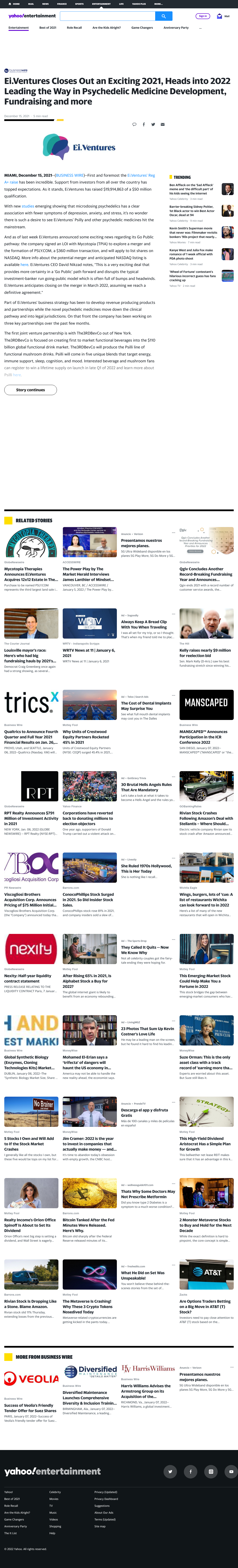Tap the Yahoo search input field
This screenshot has height=1568, width=238.
(x=107, y=16)
